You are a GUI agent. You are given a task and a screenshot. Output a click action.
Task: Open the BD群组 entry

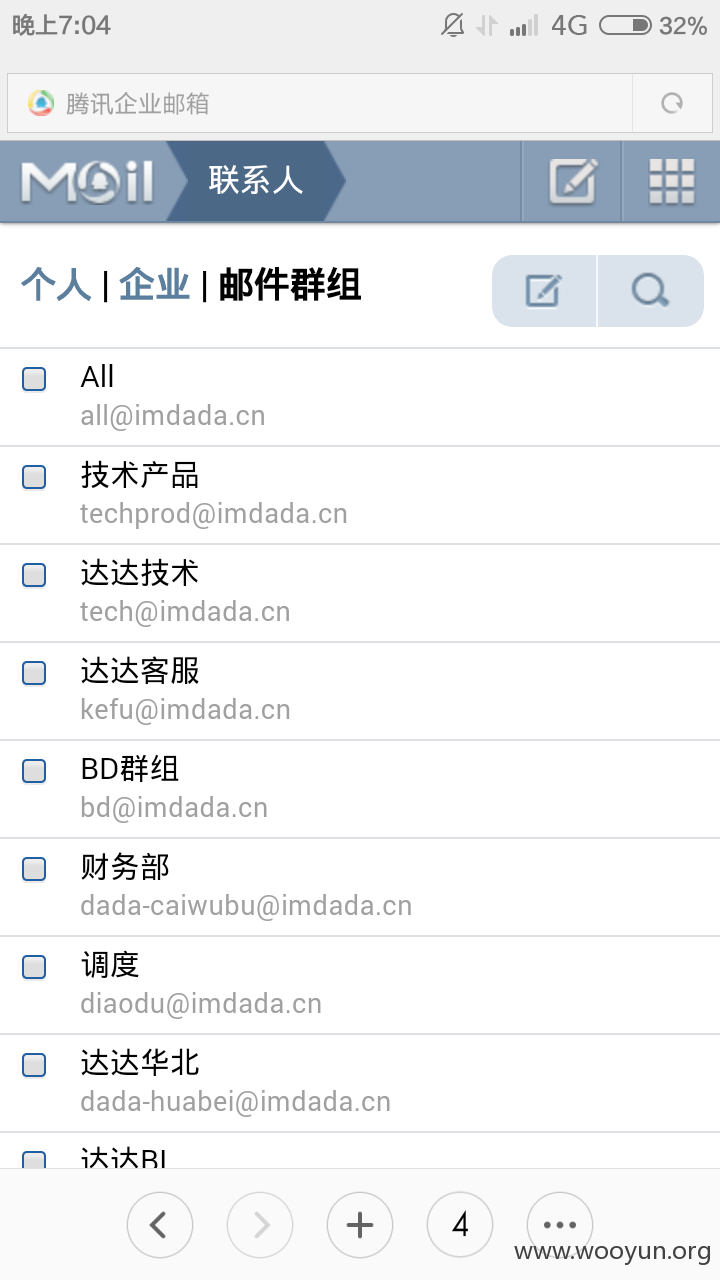click(360, 789)
